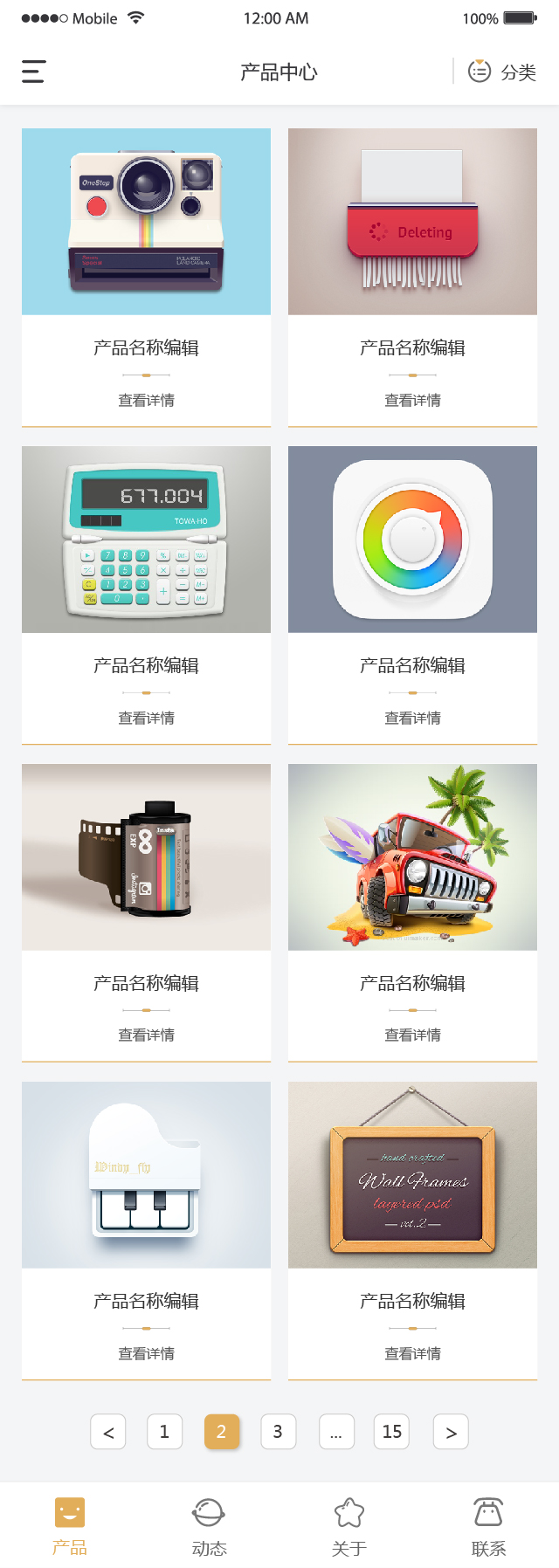
Task: Open the red jeep product card
Action: pos(412,857)
